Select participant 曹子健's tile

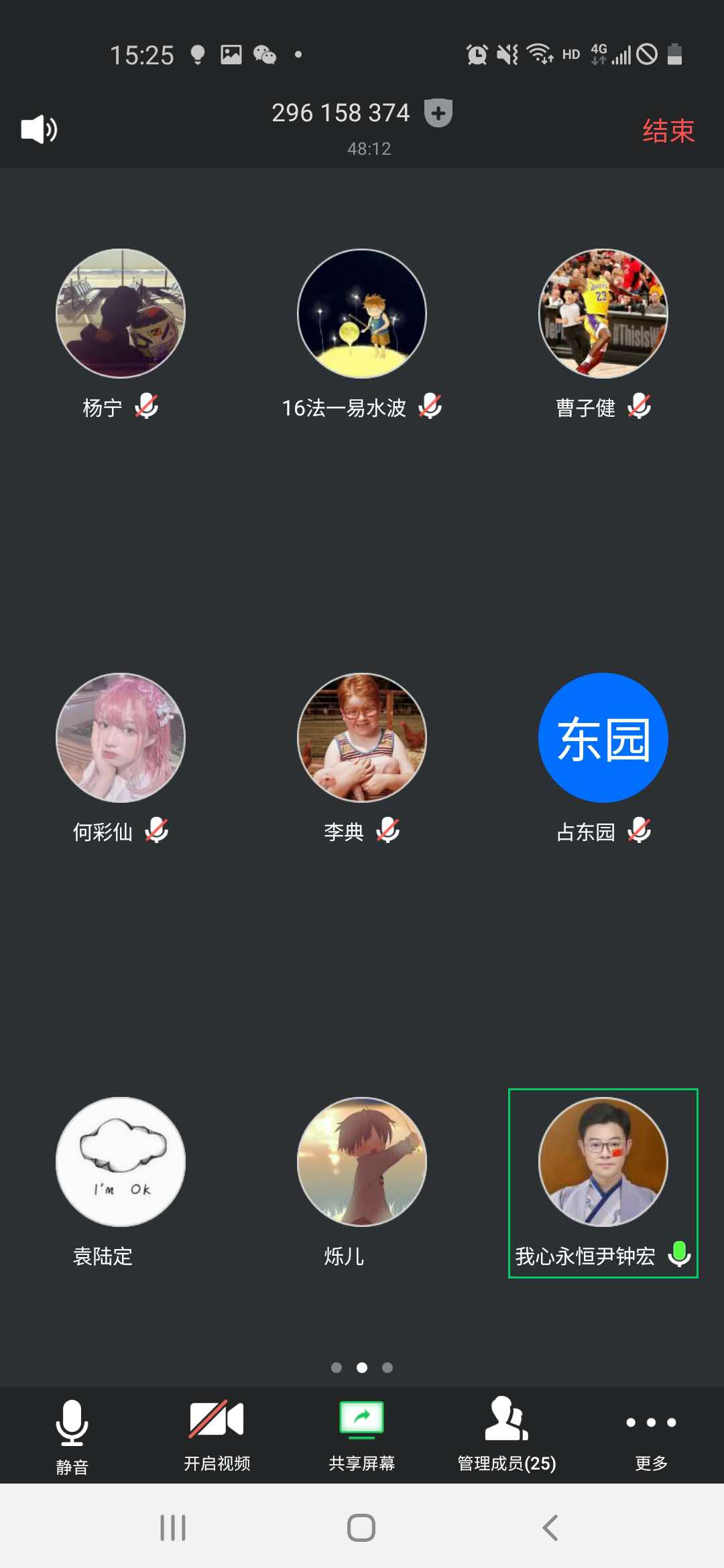(603, 314)
